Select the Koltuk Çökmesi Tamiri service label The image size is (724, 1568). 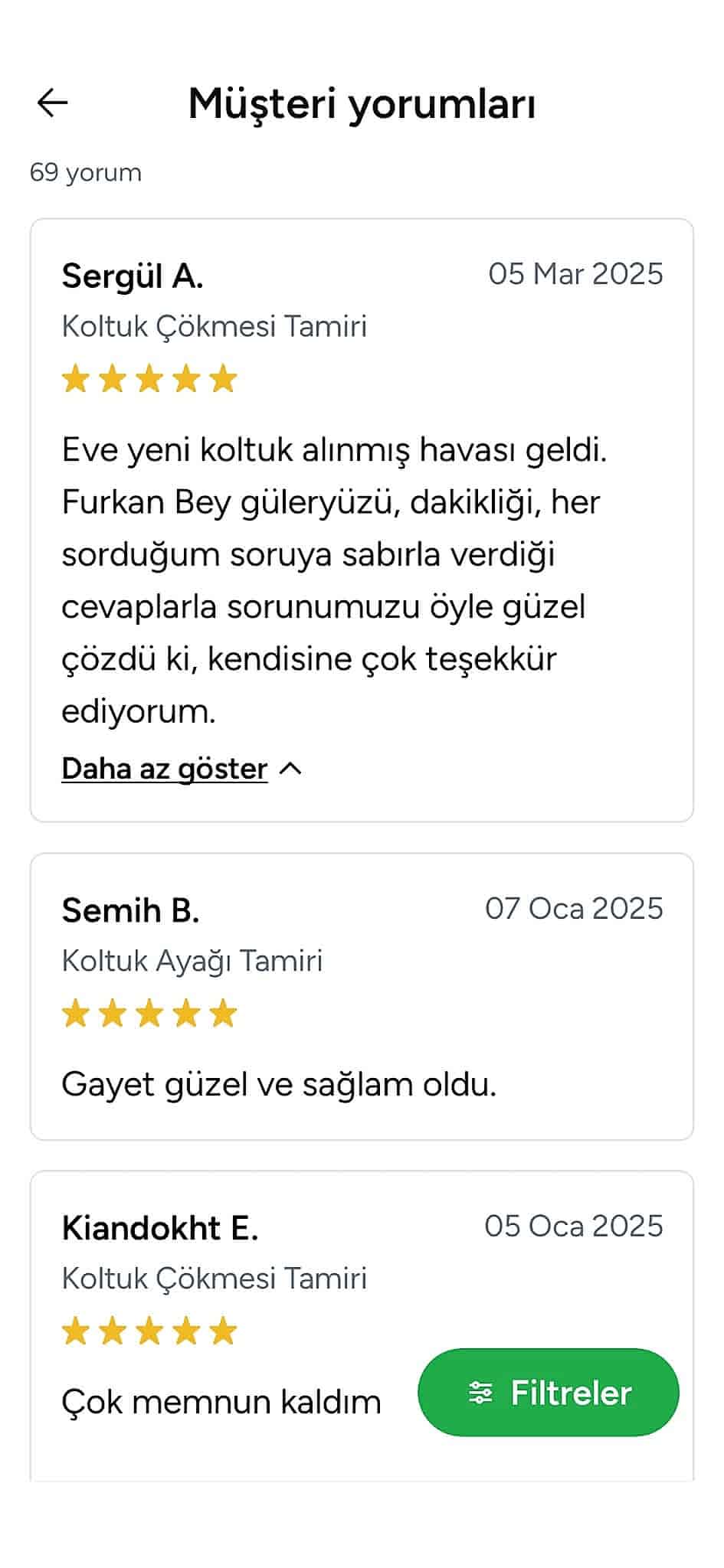[x=215, y=326]
